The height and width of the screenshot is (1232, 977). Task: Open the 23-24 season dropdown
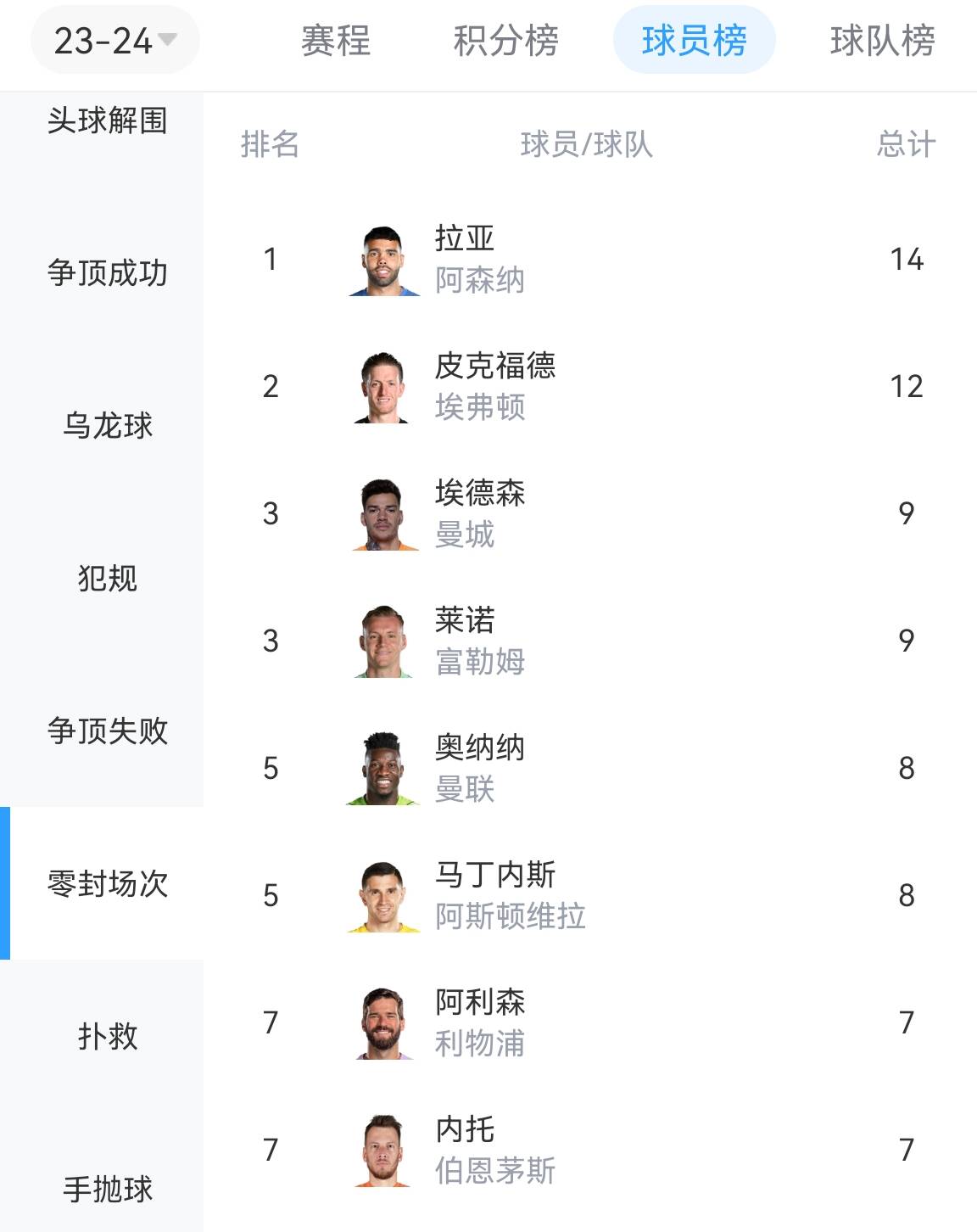114,40
